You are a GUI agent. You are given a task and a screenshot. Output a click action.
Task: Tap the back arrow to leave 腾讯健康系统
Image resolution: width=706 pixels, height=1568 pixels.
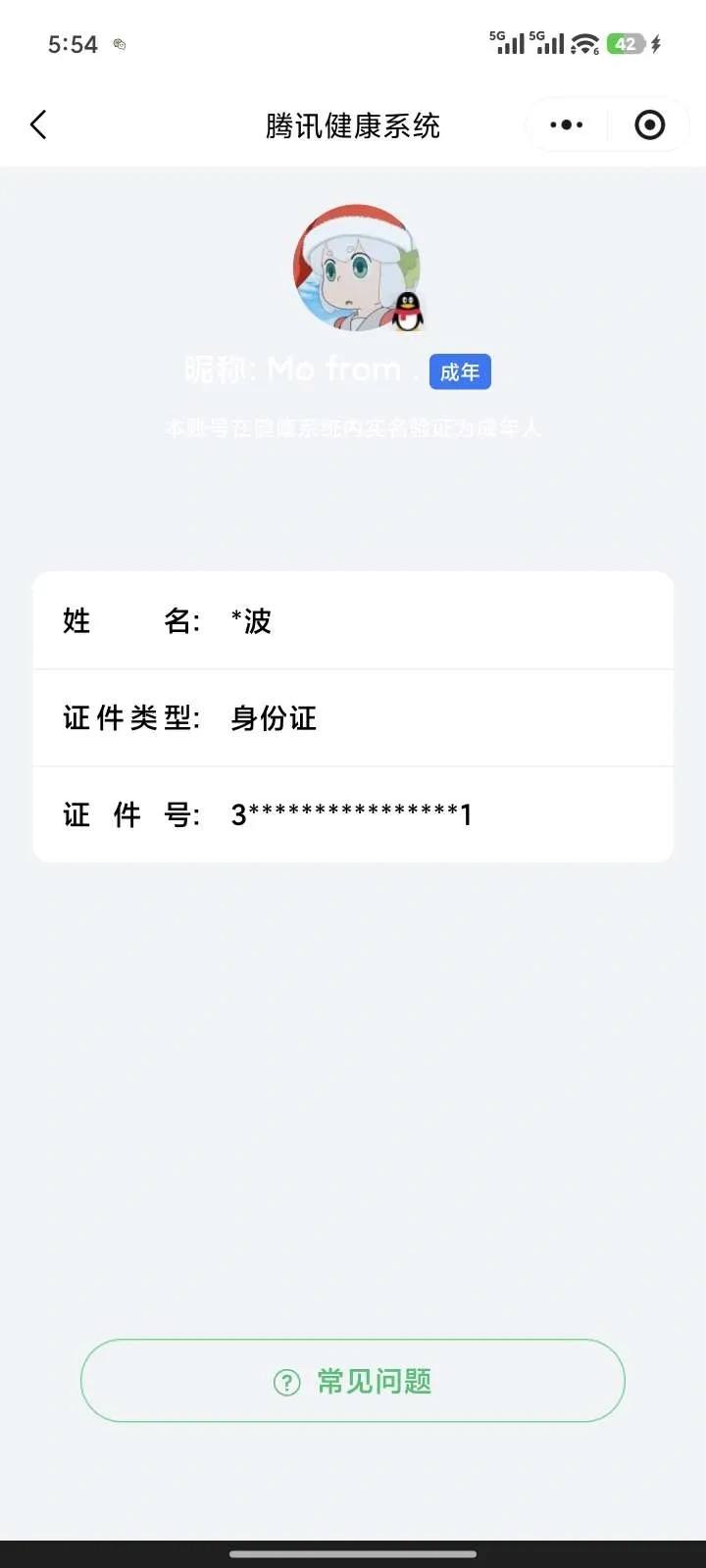pyautogui.click(x=37, y=124)
